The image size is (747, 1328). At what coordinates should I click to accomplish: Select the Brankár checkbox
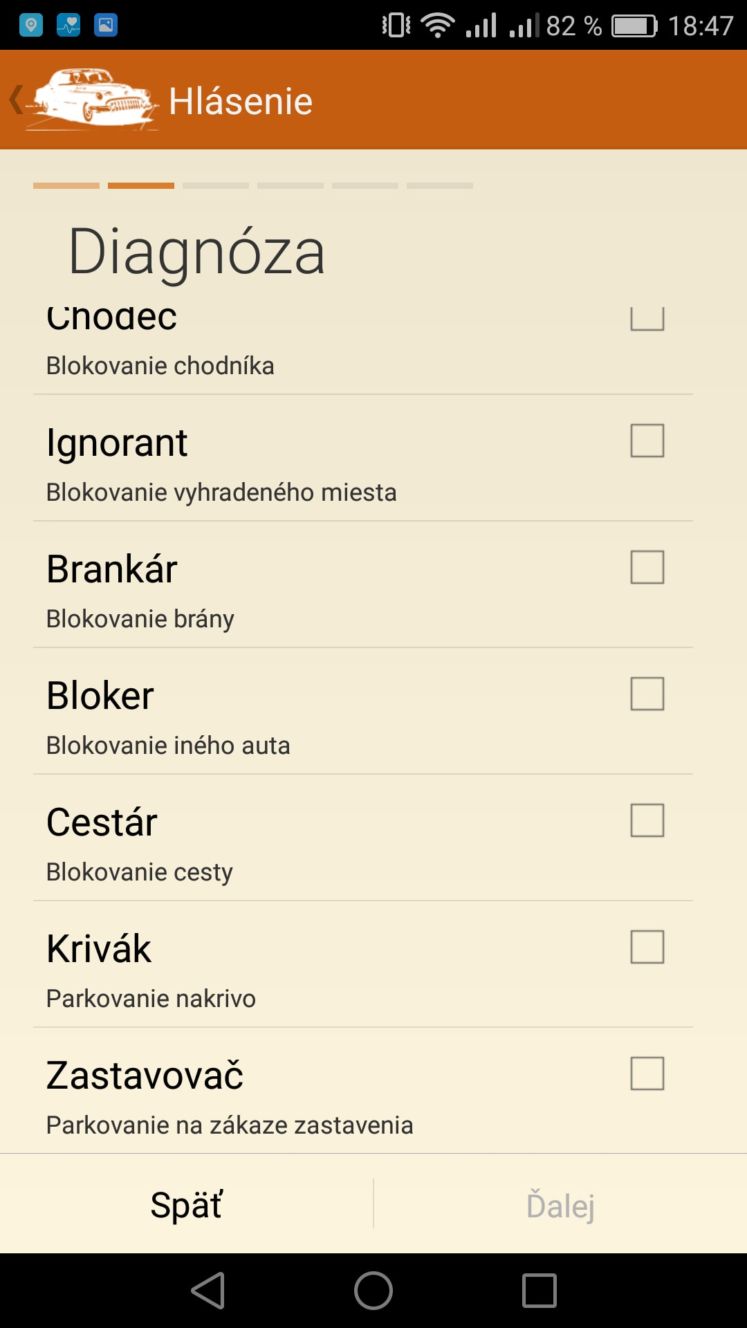pyautogui.click(x=647, y=567)
